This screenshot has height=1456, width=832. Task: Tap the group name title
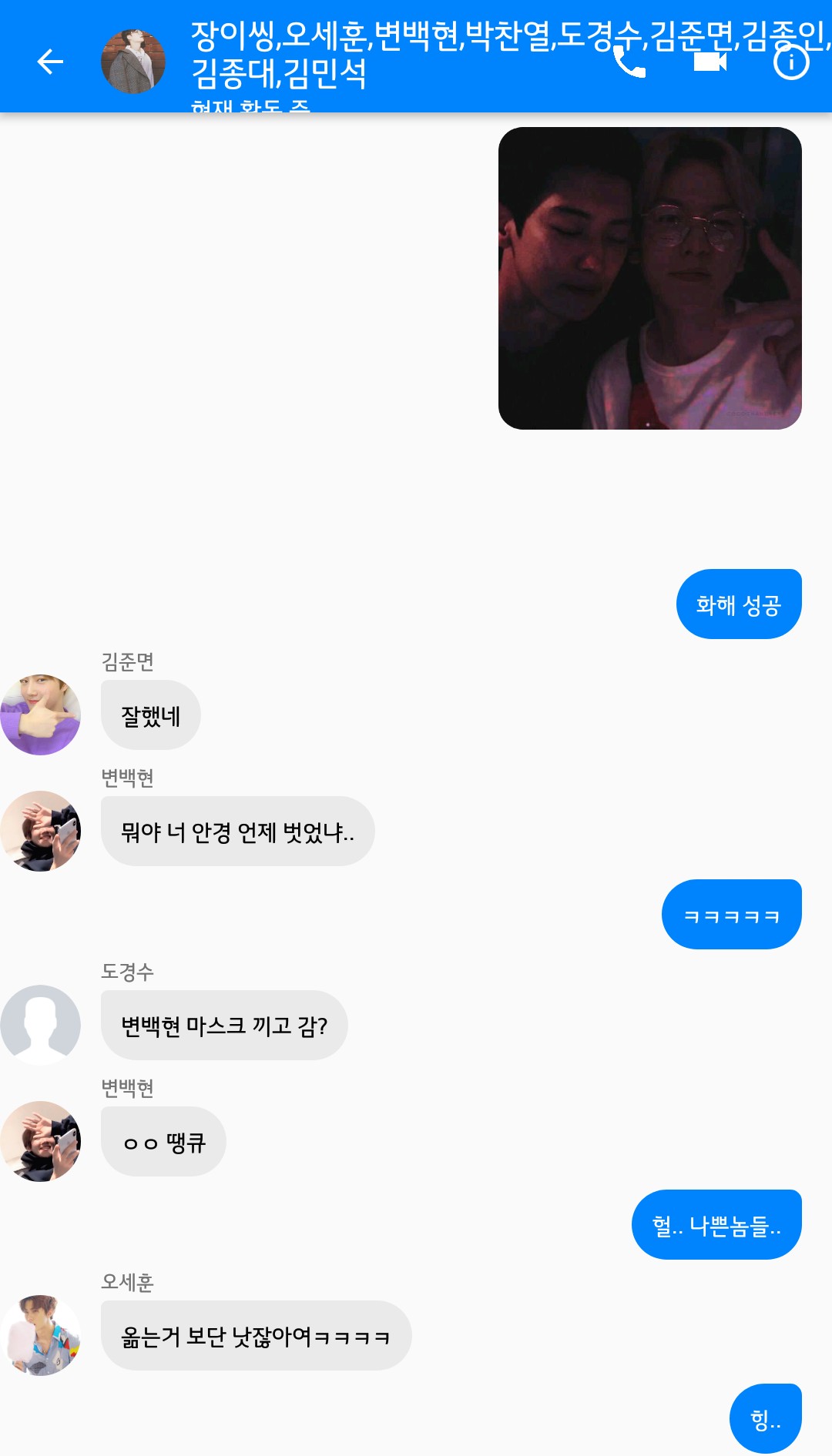tap(401, 54)
